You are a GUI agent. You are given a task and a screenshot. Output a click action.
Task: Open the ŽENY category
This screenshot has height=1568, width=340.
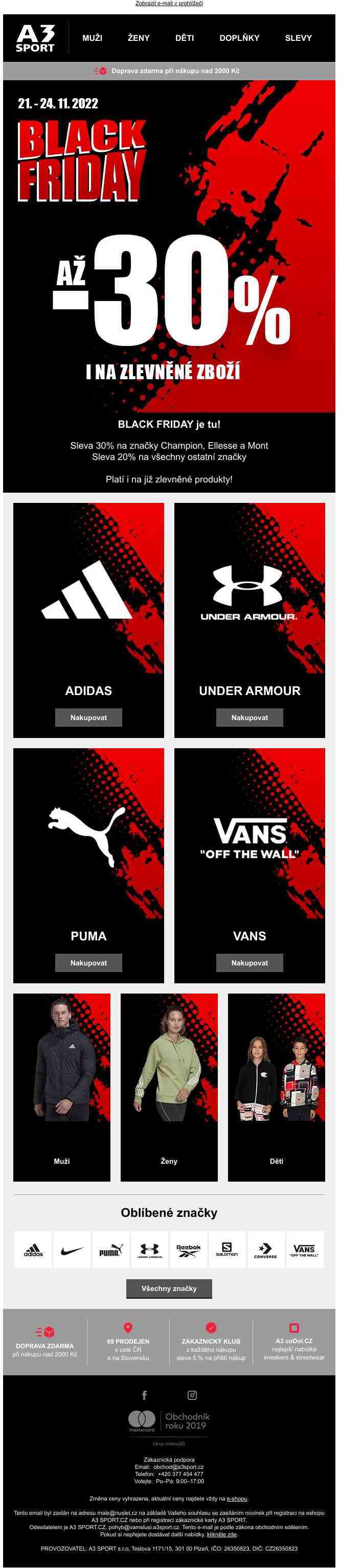(x=139, y=38)
